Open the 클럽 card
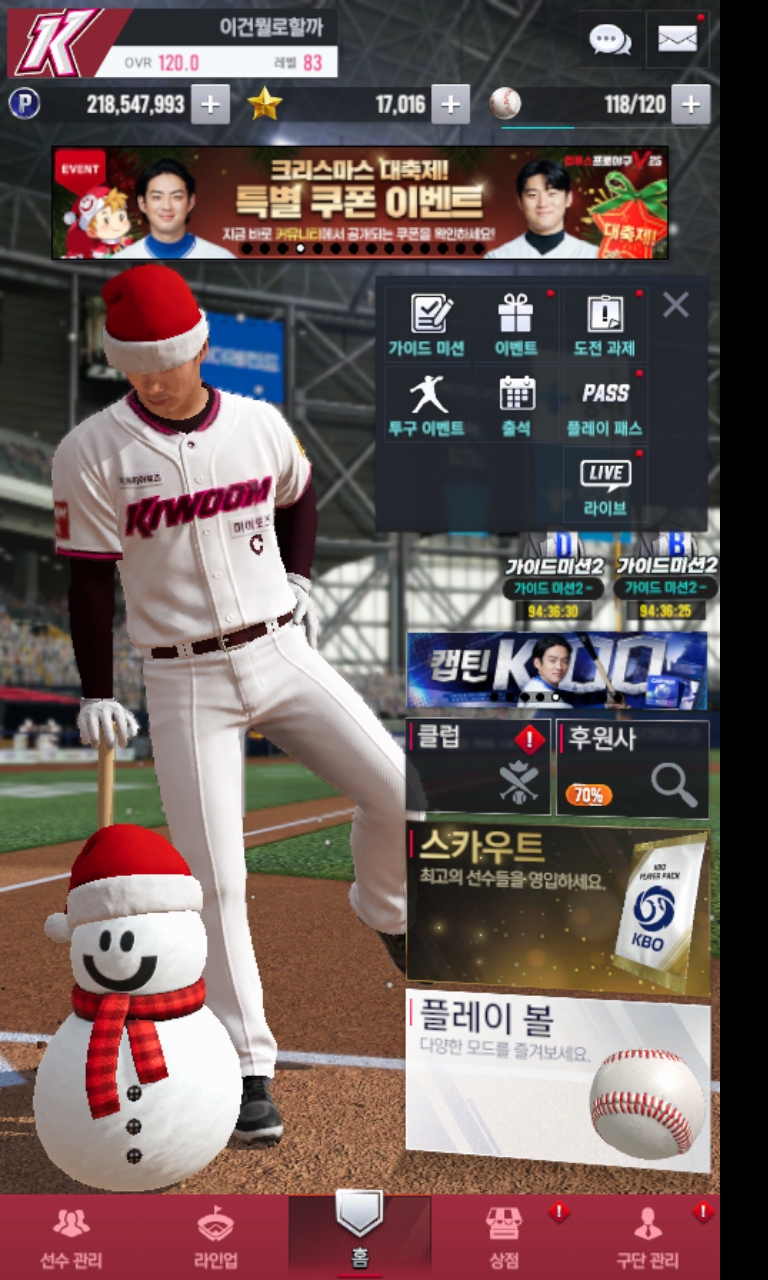This screenshot has width=768, height=1280. pyautogui.click(x=478, y=767)
